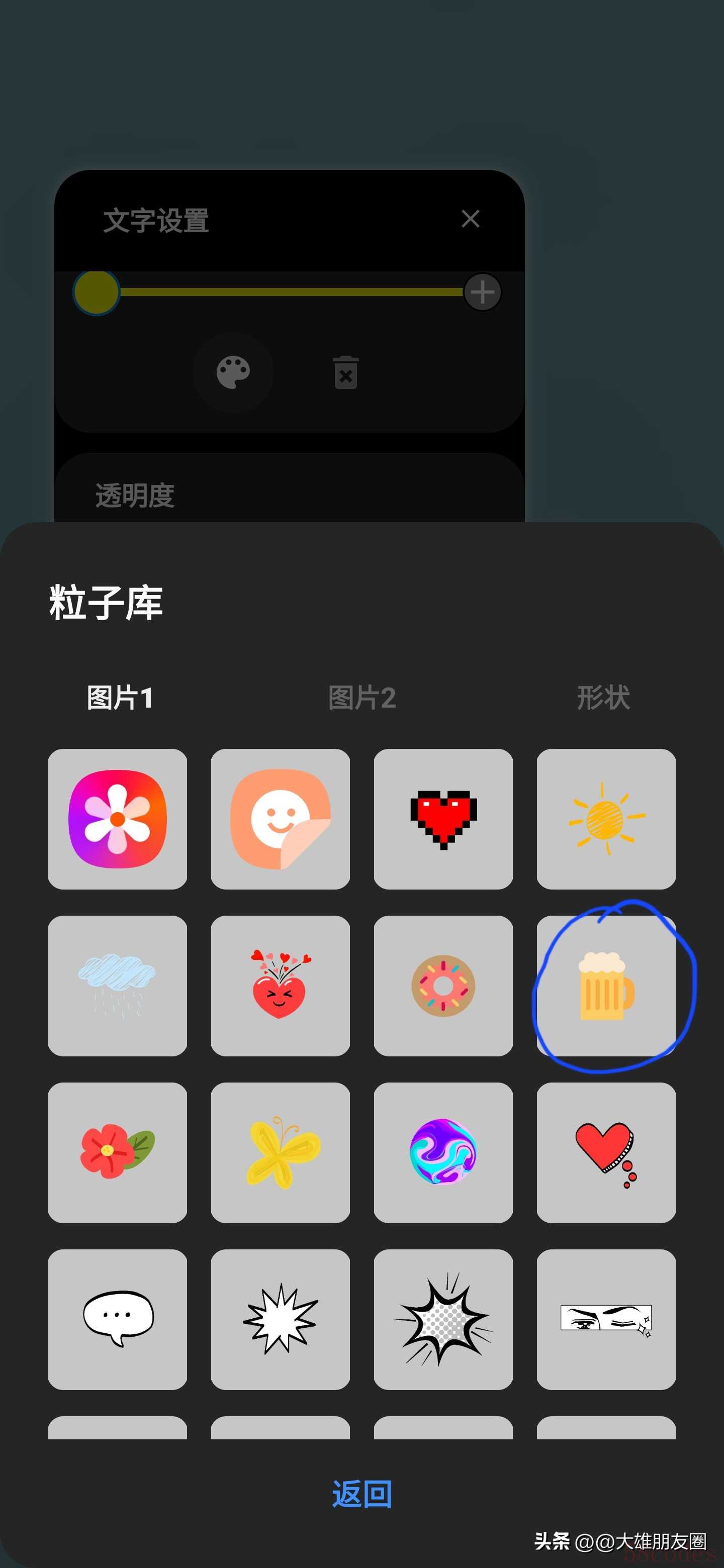Screen dimensions: 724x1568
Task: Select the rain cloud particle
Action: [118, 986]
